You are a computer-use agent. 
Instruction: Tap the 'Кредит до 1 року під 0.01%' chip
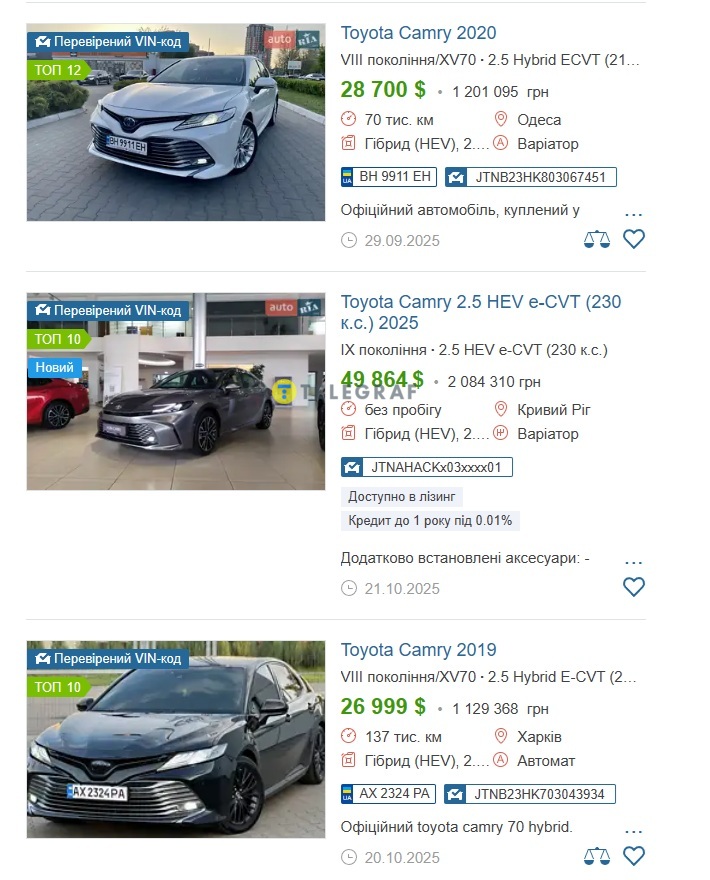430,520
